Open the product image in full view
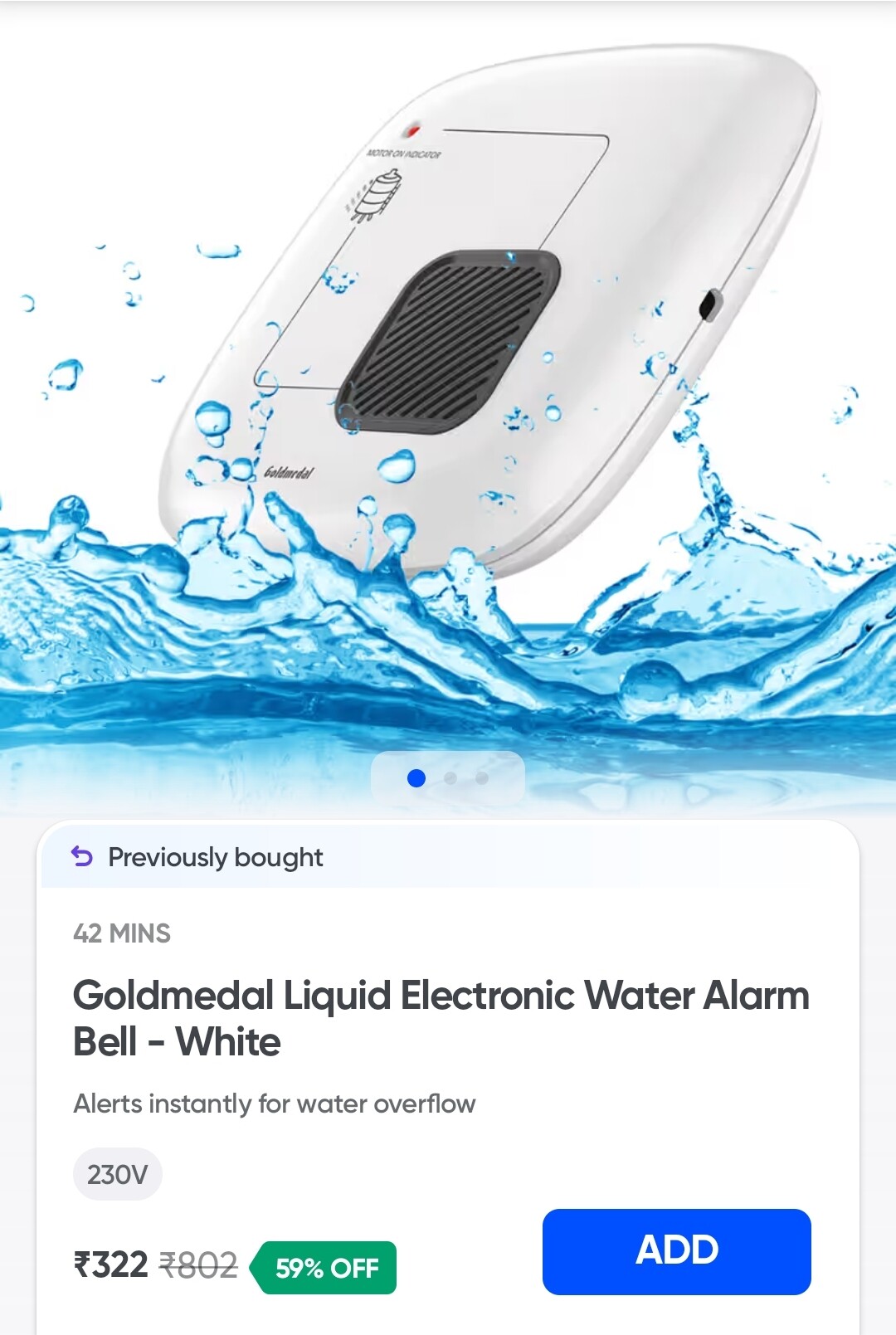 448,373
